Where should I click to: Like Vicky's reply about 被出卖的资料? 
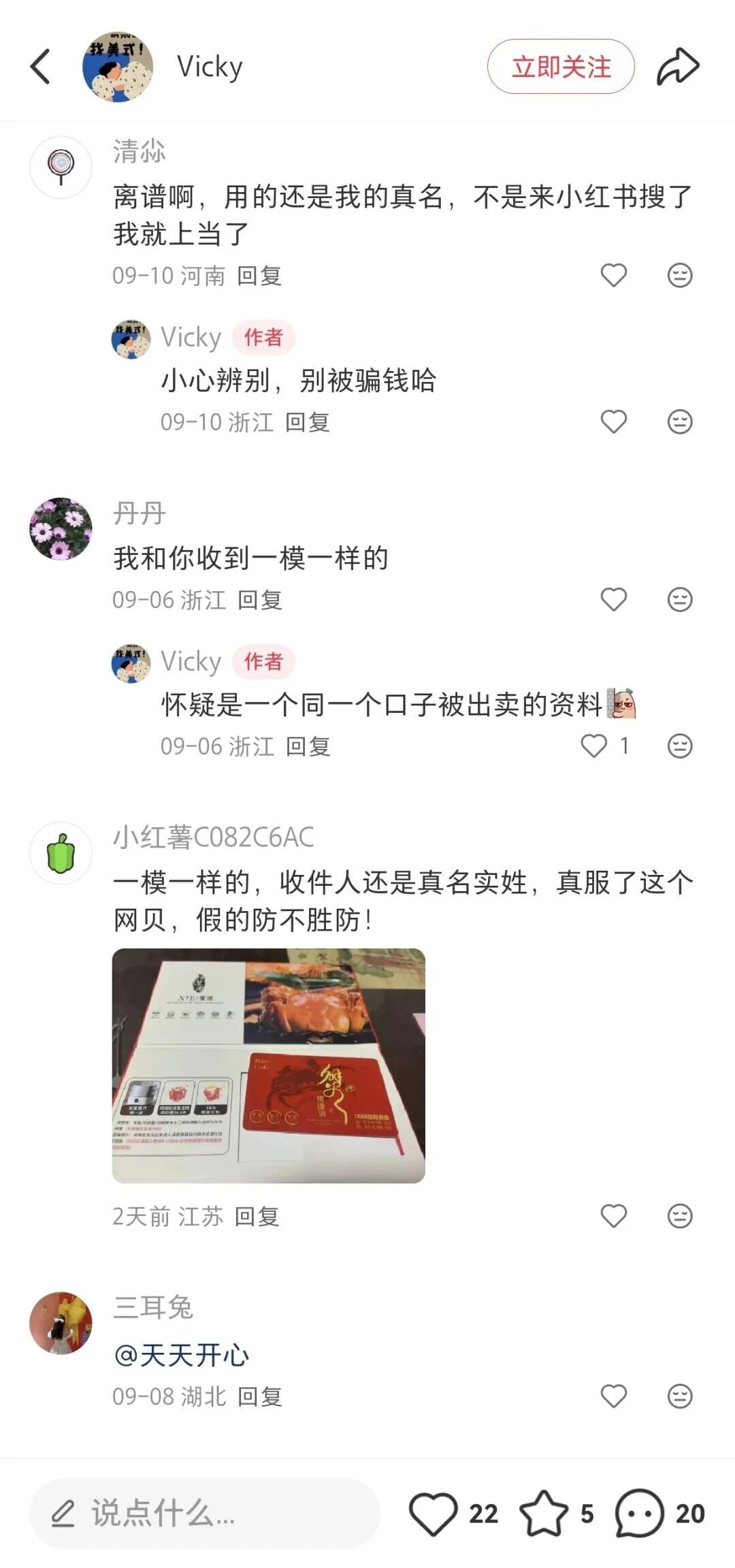click(594, 746)
